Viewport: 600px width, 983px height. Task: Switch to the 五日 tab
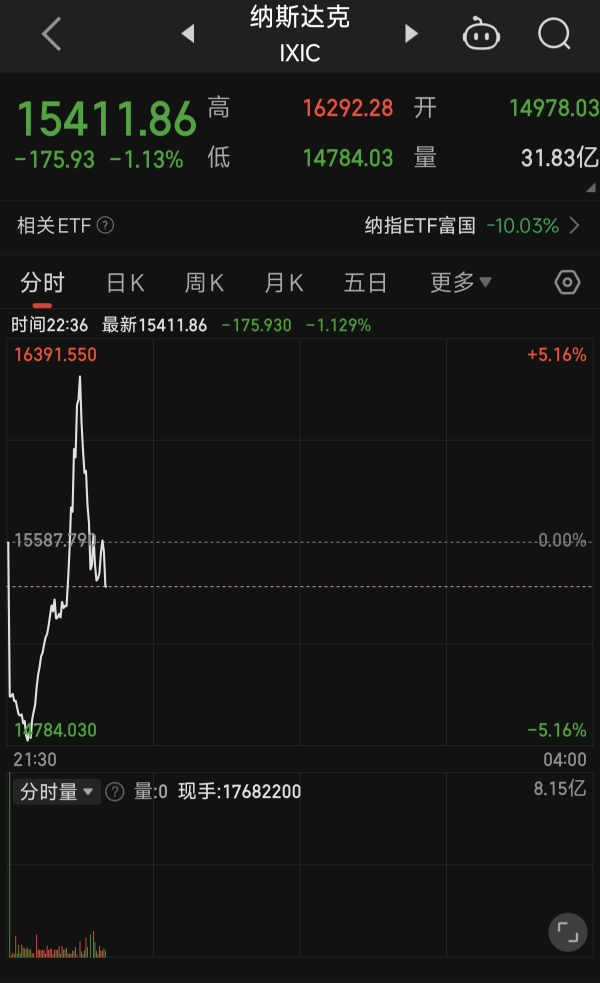pos(365,283)
